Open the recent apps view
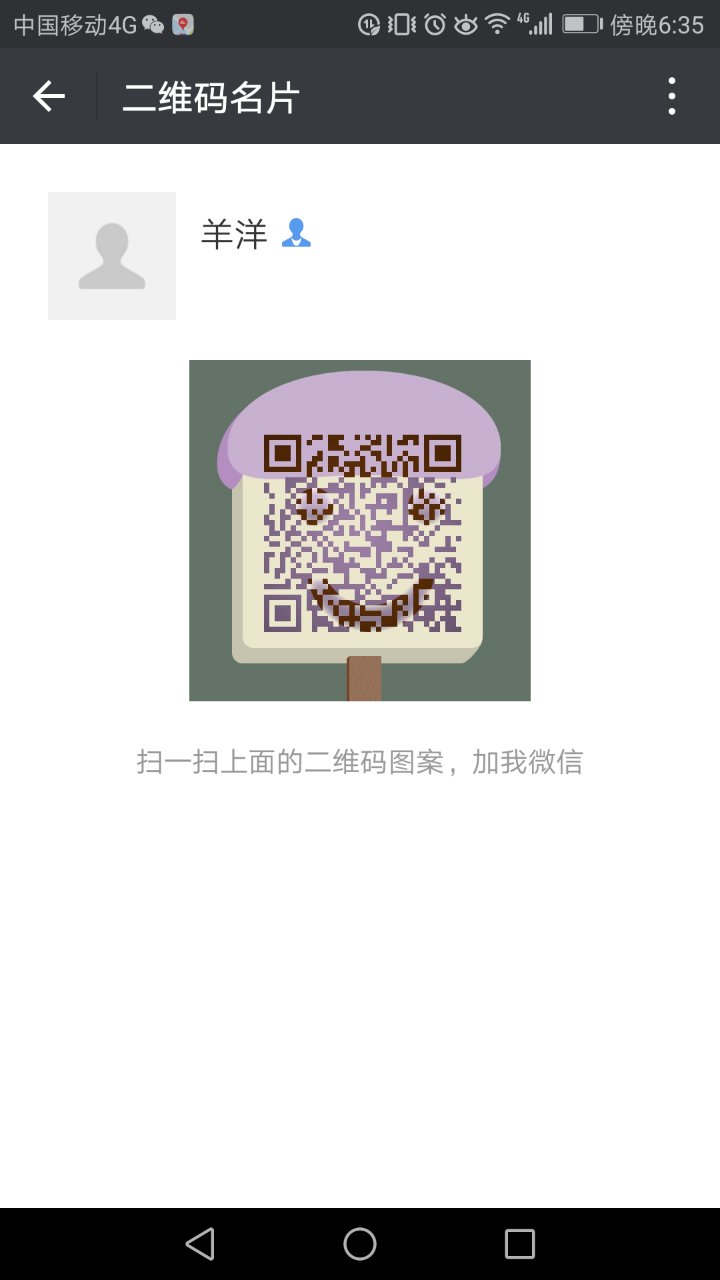720x1280 pixels. coord(520,1243)
